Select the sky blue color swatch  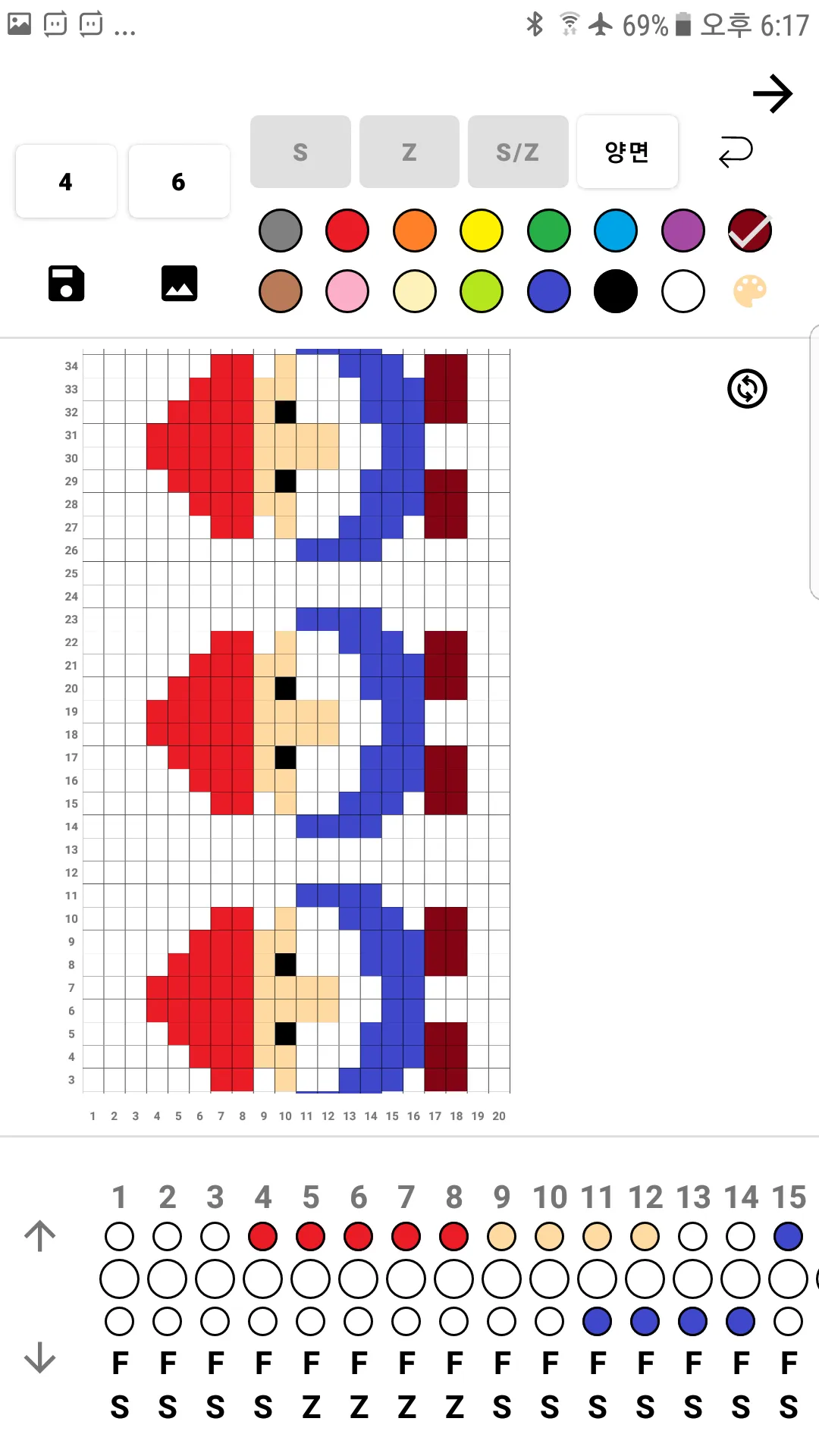tap(616, 231)
